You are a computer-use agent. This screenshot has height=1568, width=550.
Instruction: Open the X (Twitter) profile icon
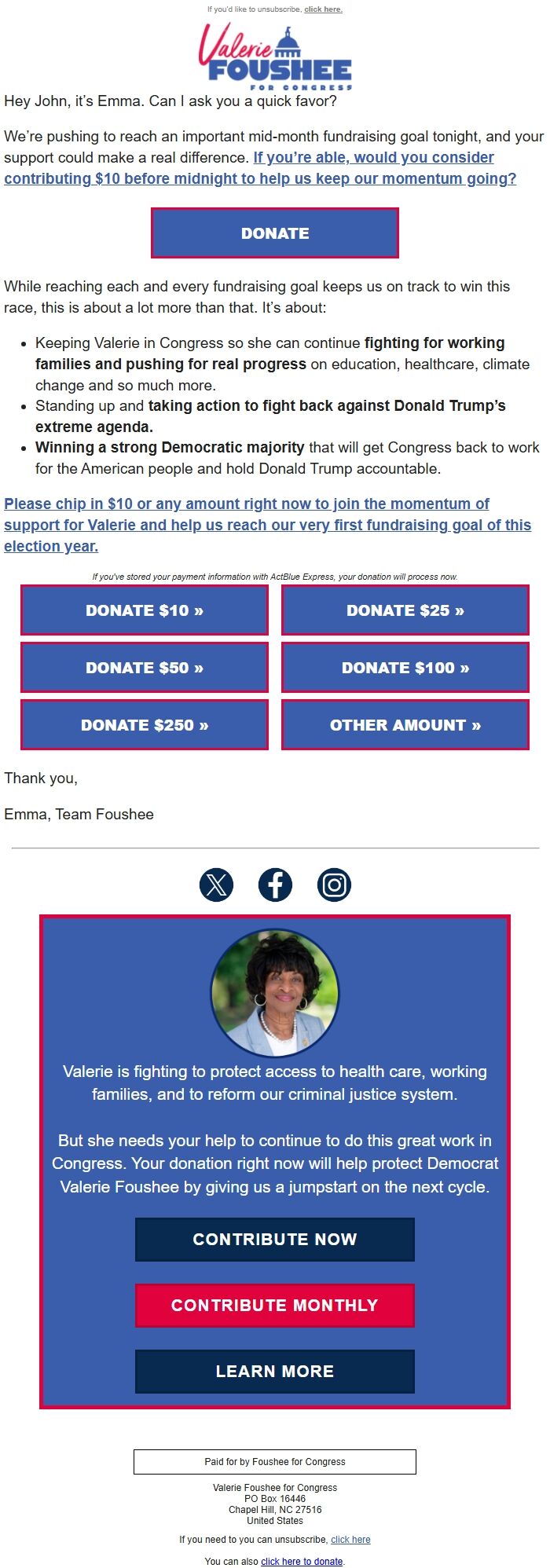click(x=216, y=885)
